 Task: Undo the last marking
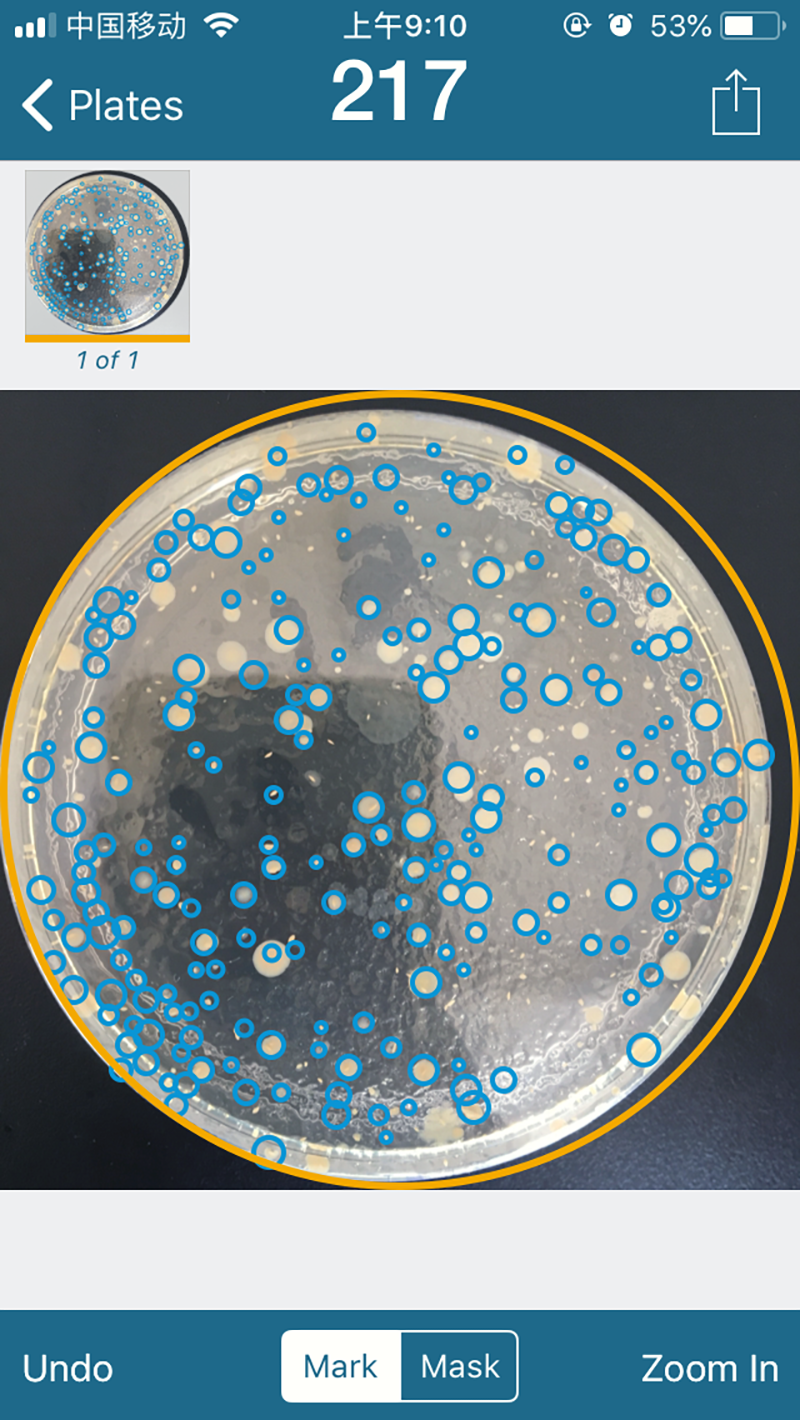tap(68, 1367)
